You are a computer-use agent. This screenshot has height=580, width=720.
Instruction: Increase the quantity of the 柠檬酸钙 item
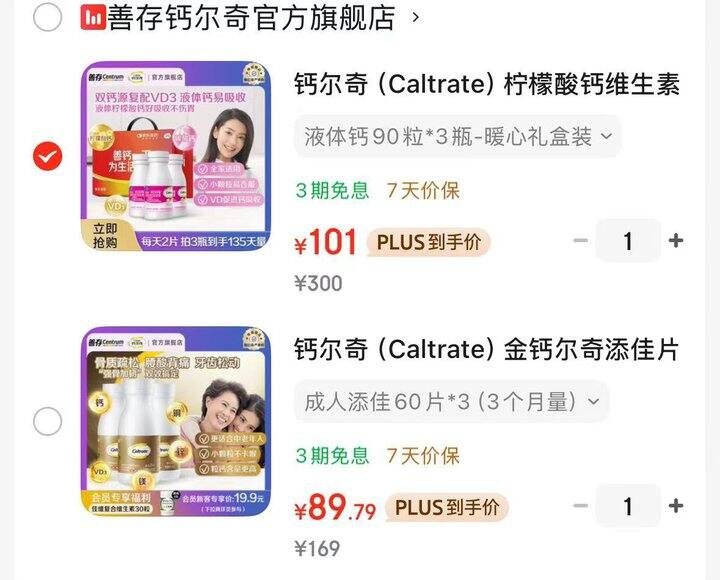(676, 241)
